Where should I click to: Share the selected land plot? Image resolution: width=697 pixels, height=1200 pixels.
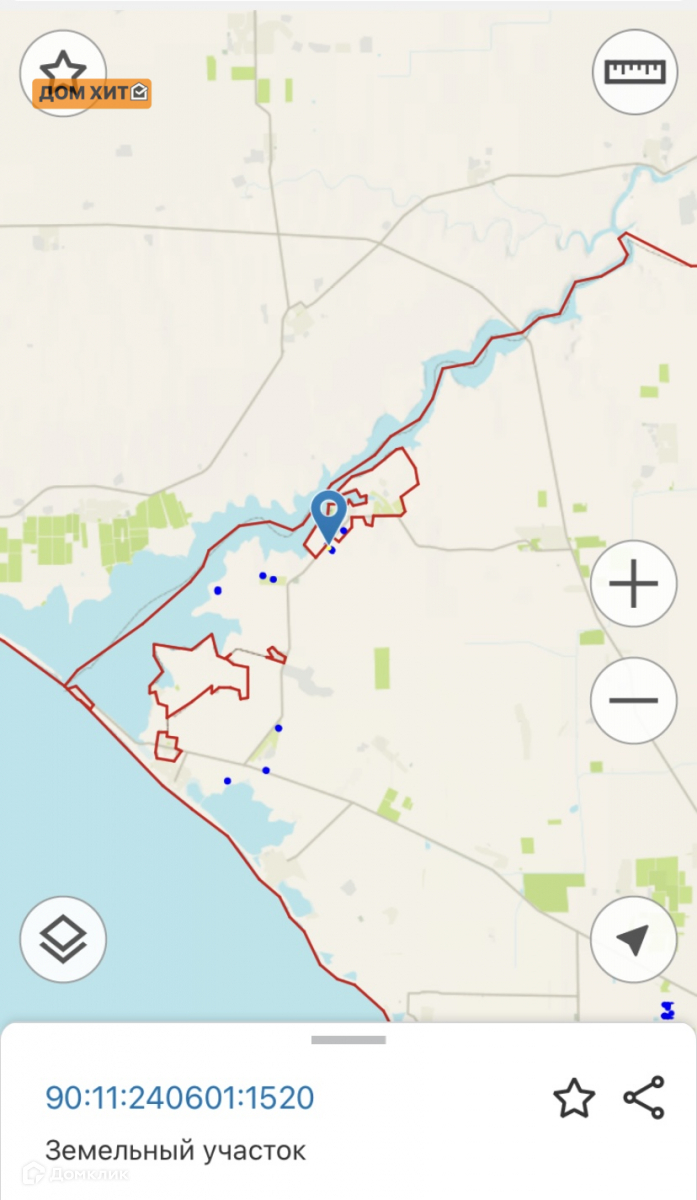coord(644,1098)
